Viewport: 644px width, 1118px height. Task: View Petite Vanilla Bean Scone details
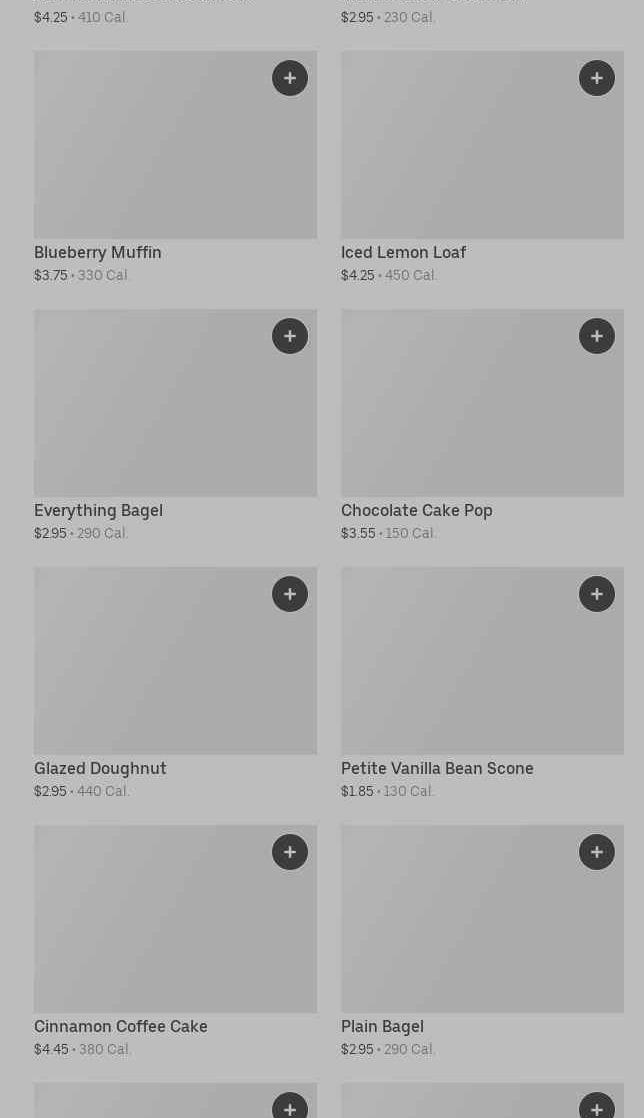[482, 684]
